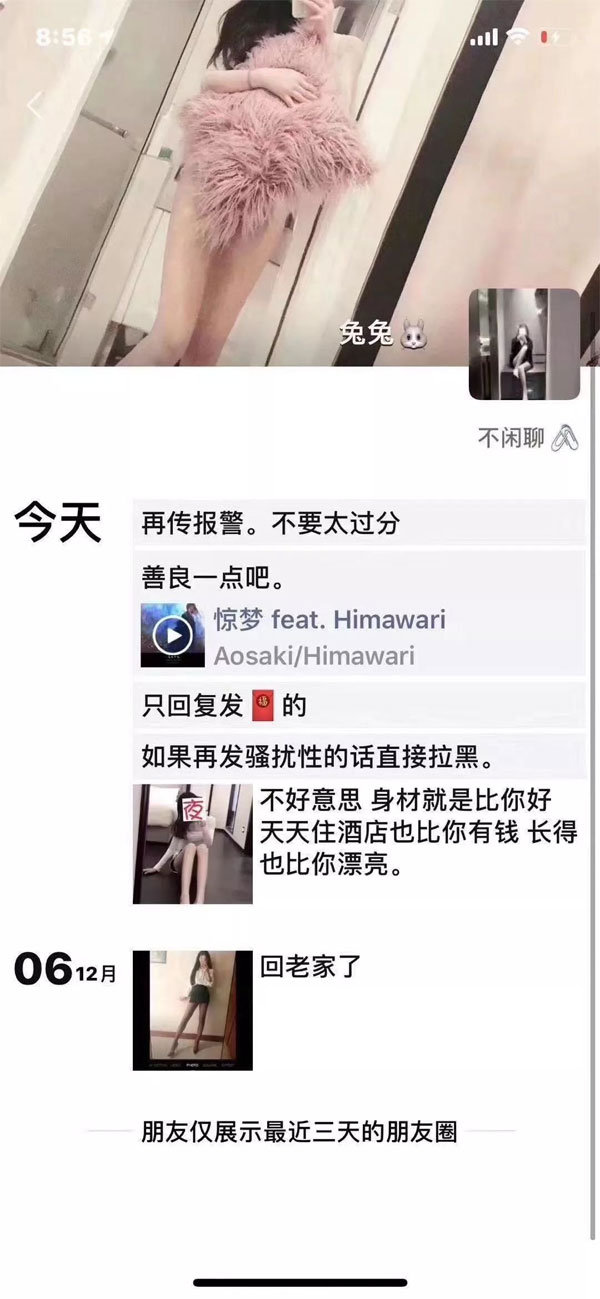Open the post 再传报警。不要太过分
Image resolution: width=600 pixels, height=1299 pixels.
pos(358,523)
